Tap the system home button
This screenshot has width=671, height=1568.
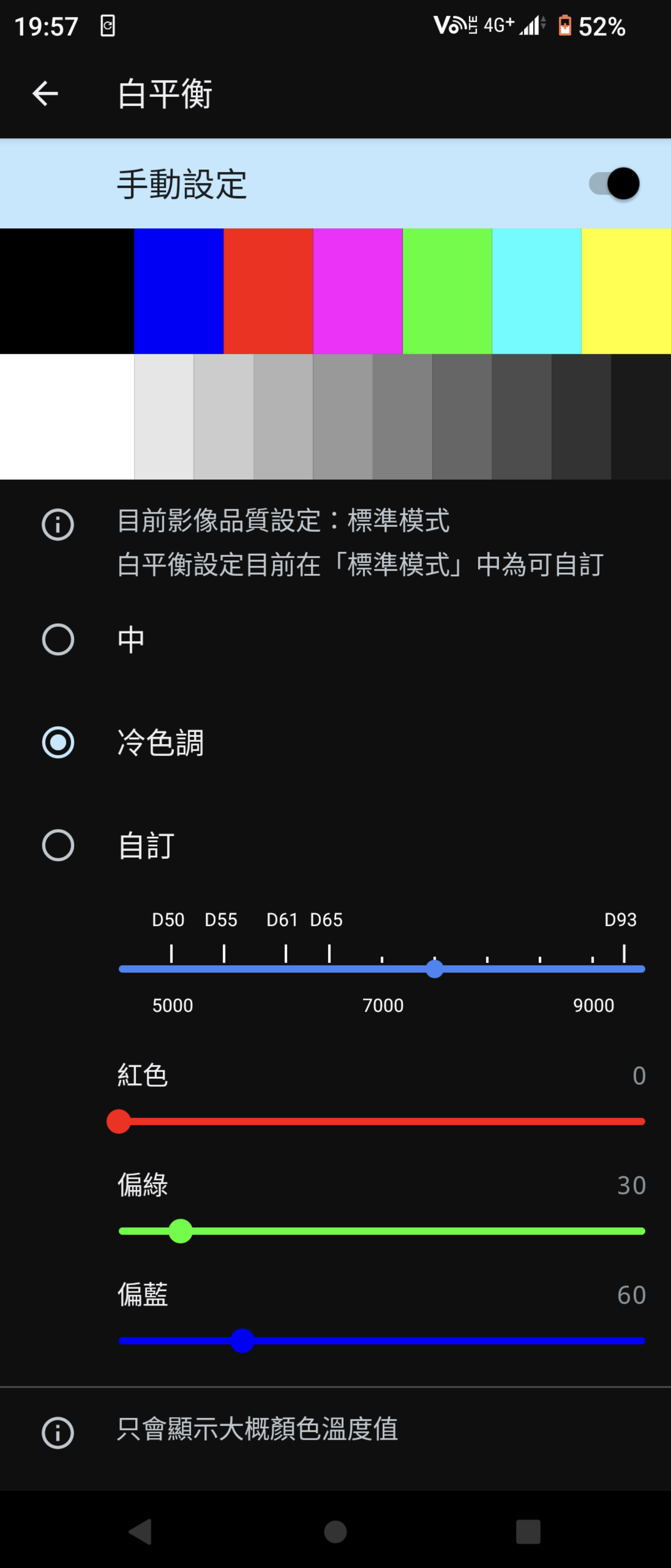click(335, 1531)
